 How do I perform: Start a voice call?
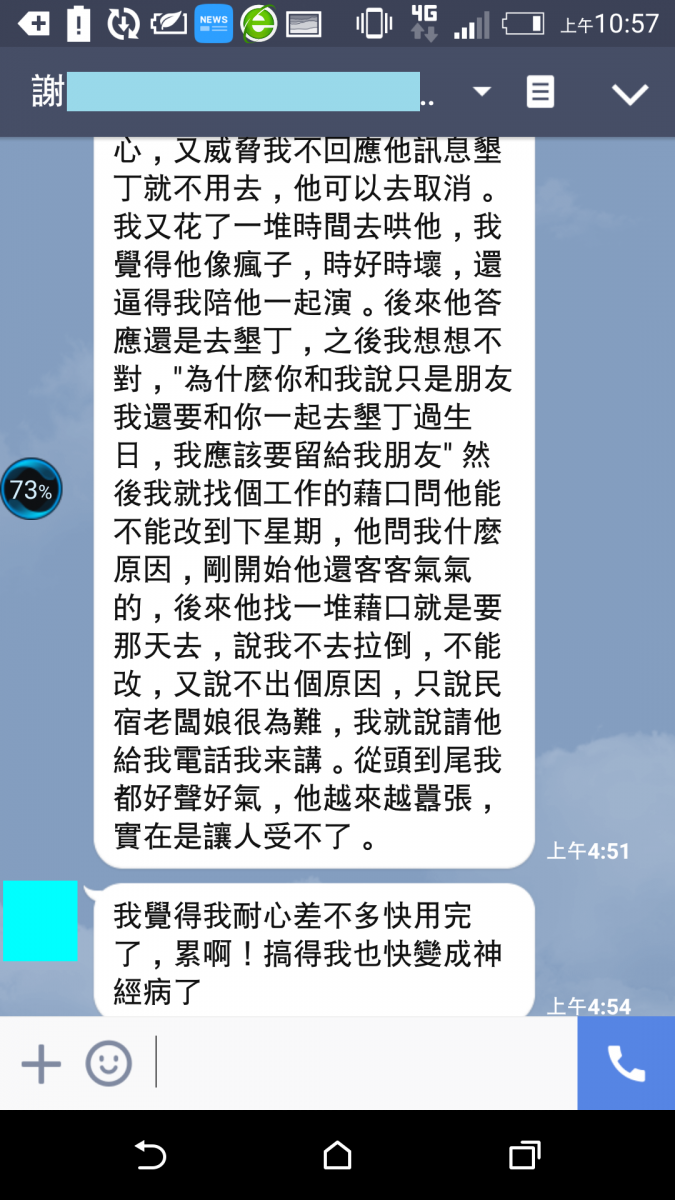point(626,1063)
